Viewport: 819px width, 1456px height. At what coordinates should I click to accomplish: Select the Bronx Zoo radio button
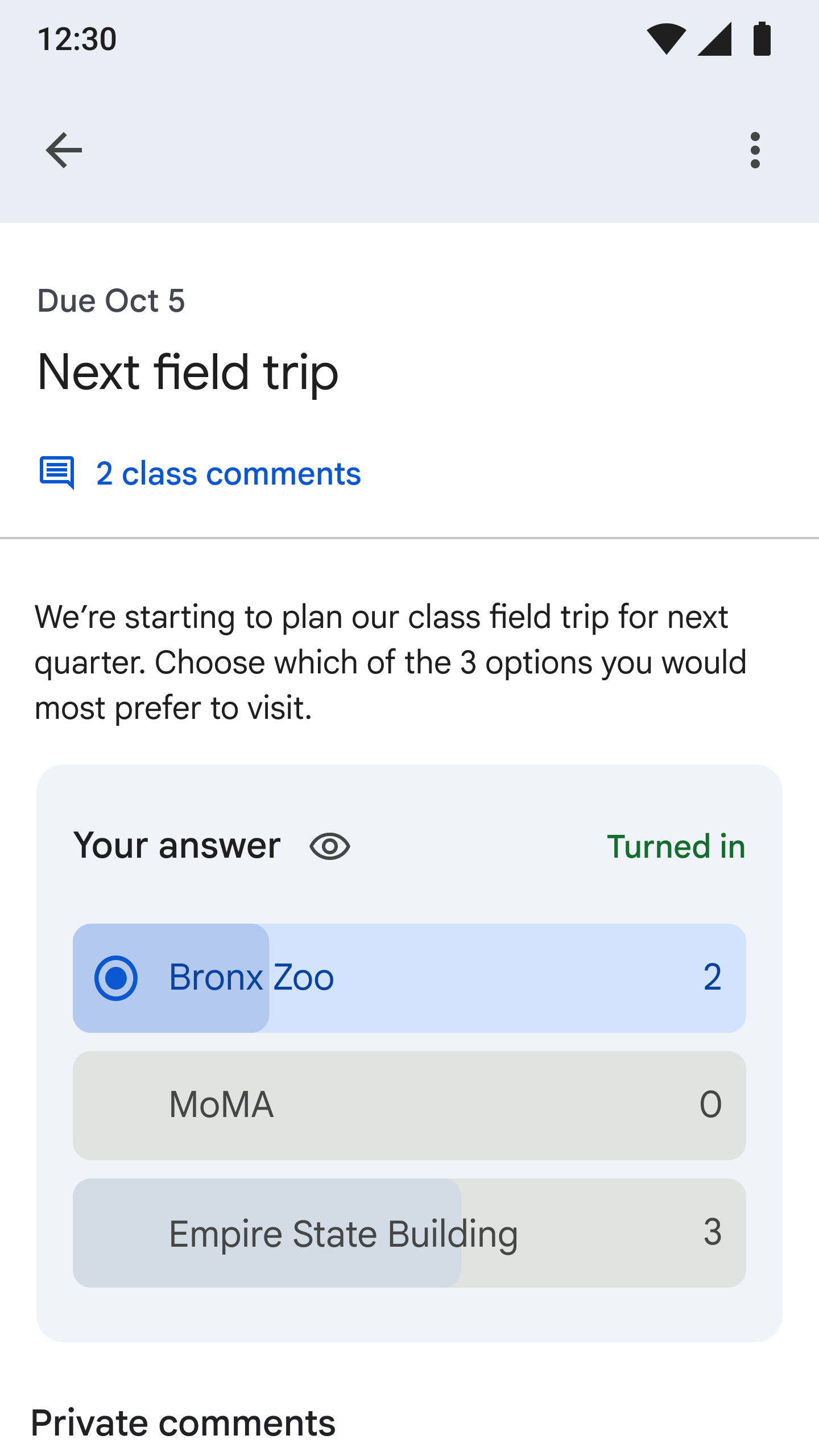(x=118, y=978)
